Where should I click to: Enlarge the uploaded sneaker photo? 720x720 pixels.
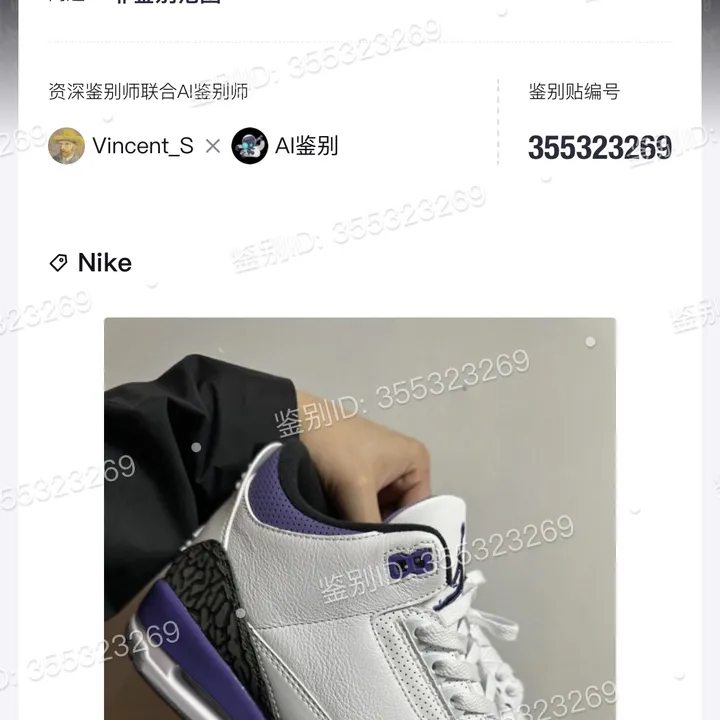pos(360,518)
